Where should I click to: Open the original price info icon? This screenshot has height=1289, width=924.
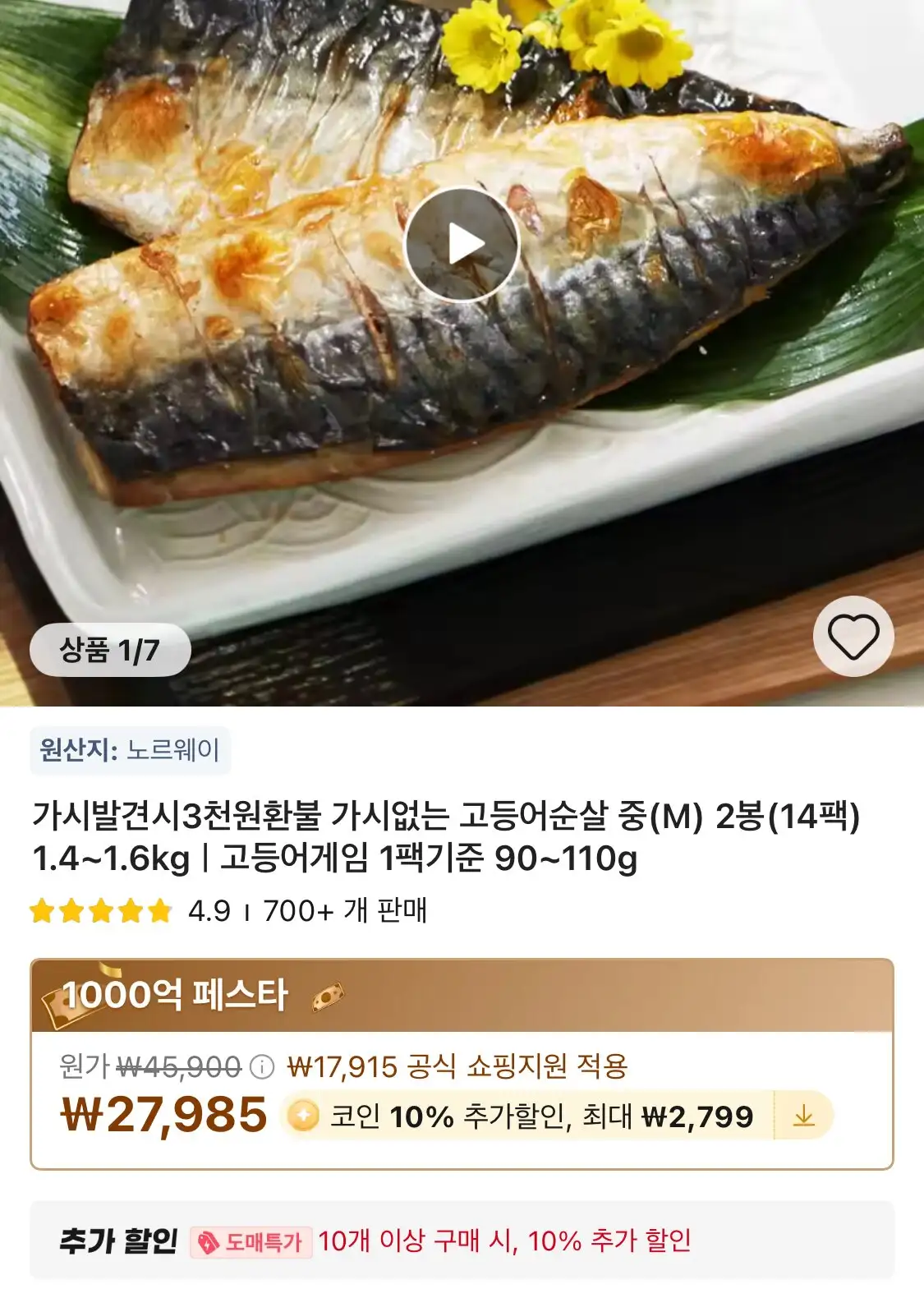point(261,1067)
